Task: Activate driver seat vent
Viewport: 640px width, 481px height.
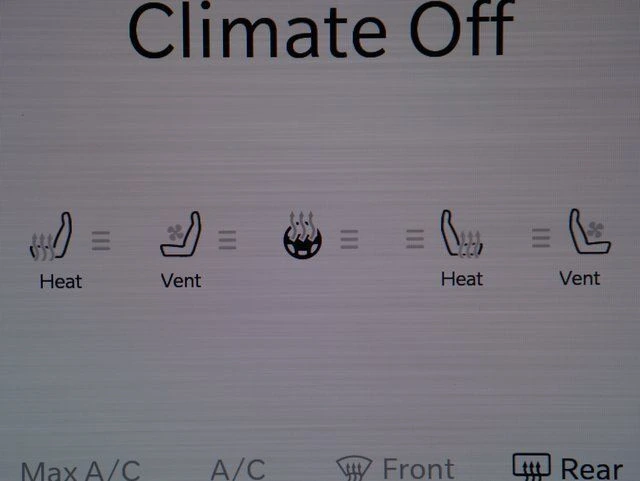Action: pos(181,238)
